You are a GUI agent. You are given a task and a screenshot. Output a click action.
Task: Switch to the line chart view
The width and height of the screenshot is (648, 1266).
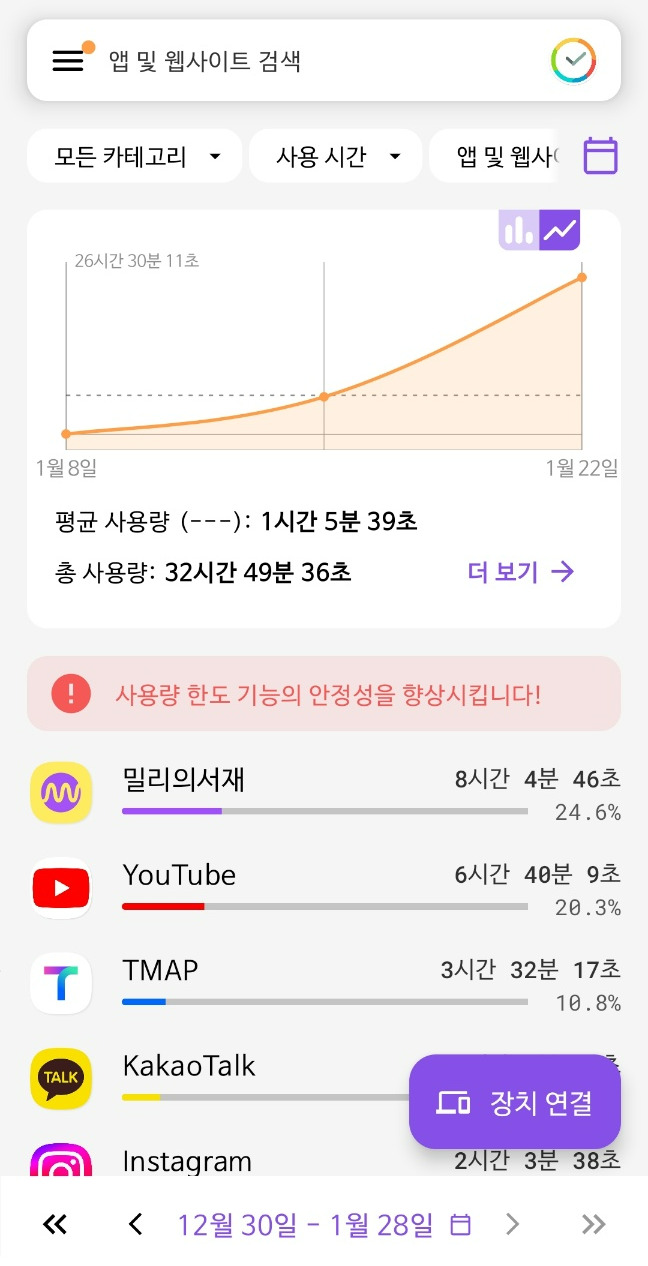click(560, 230)
